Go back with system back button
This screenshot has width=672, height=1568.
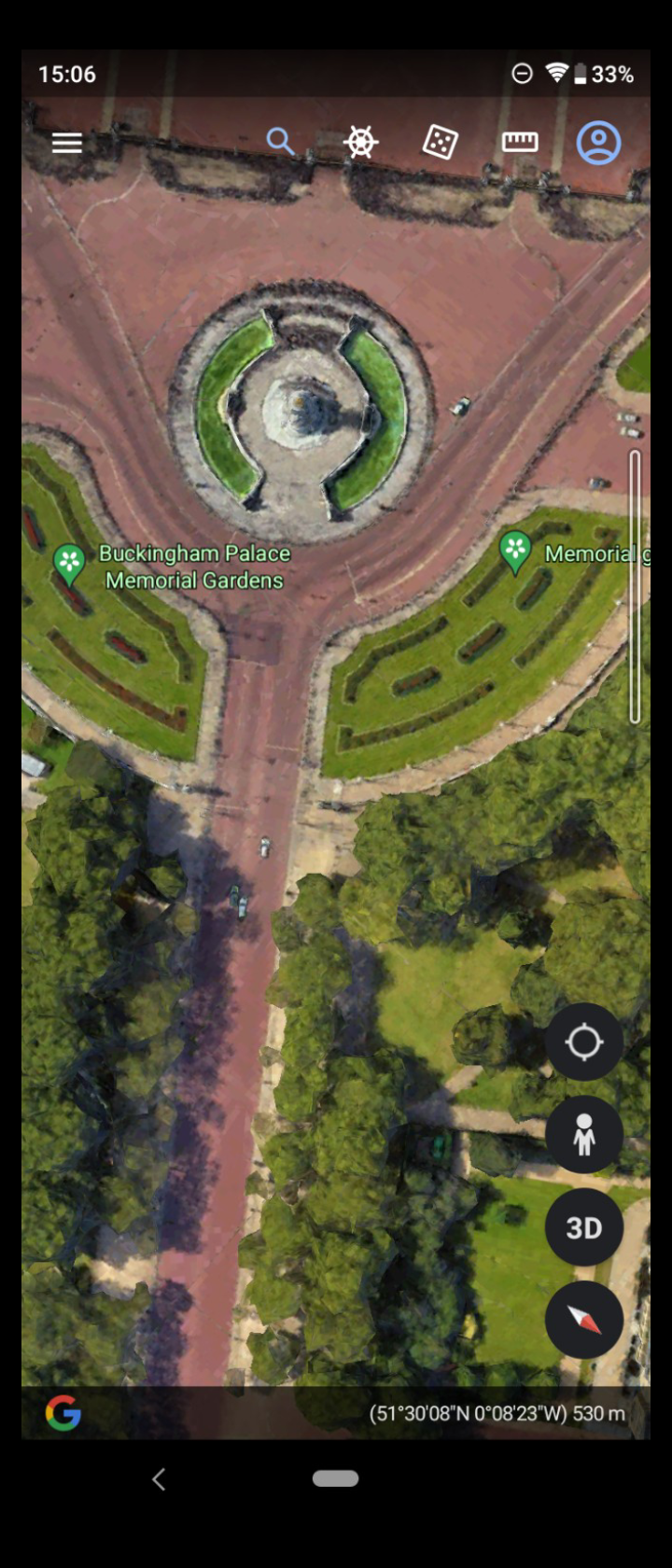[x=159, y=1478]
